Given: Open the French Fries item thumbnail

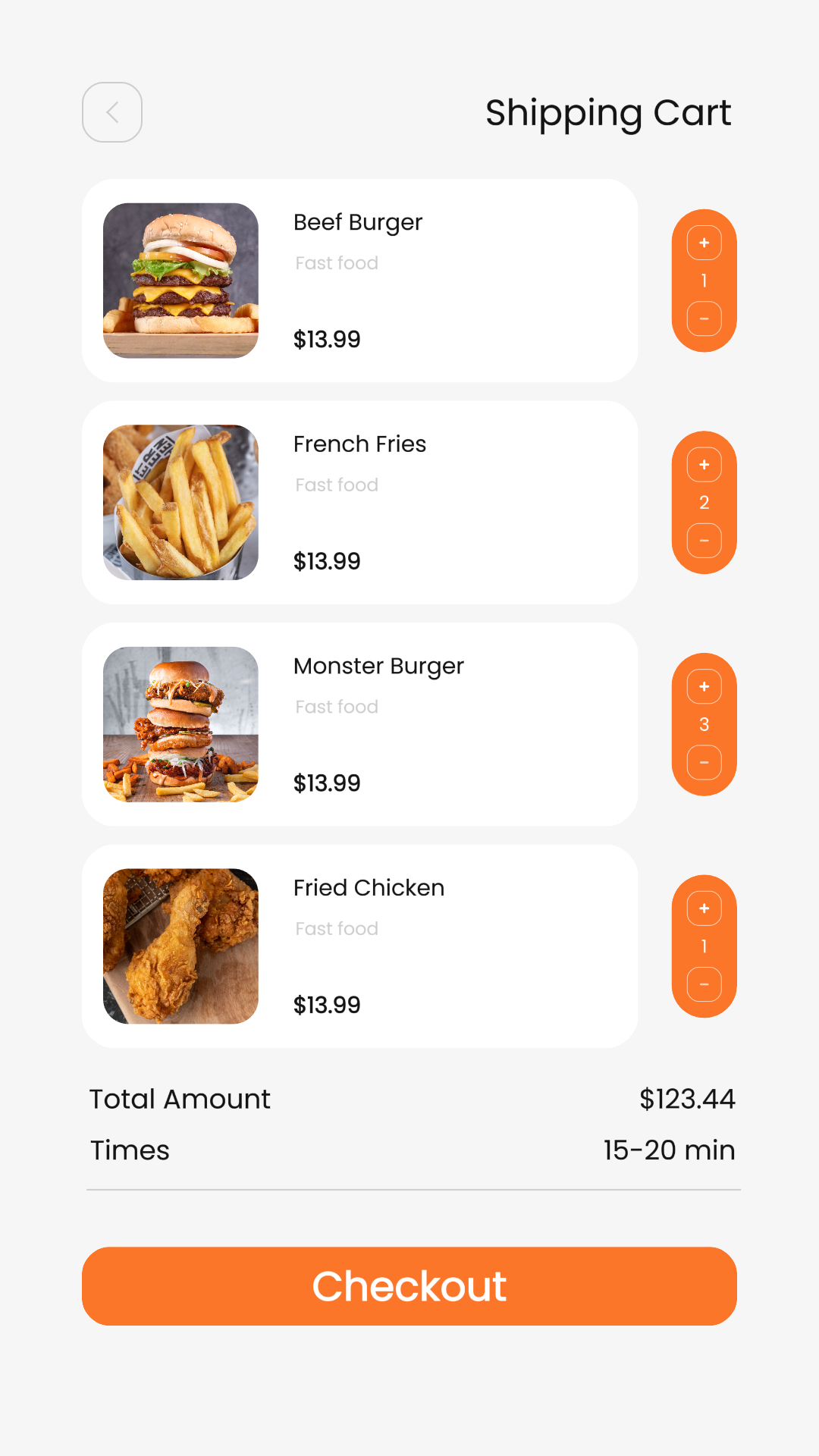Looking at the screenshot, I should [180, 500].
